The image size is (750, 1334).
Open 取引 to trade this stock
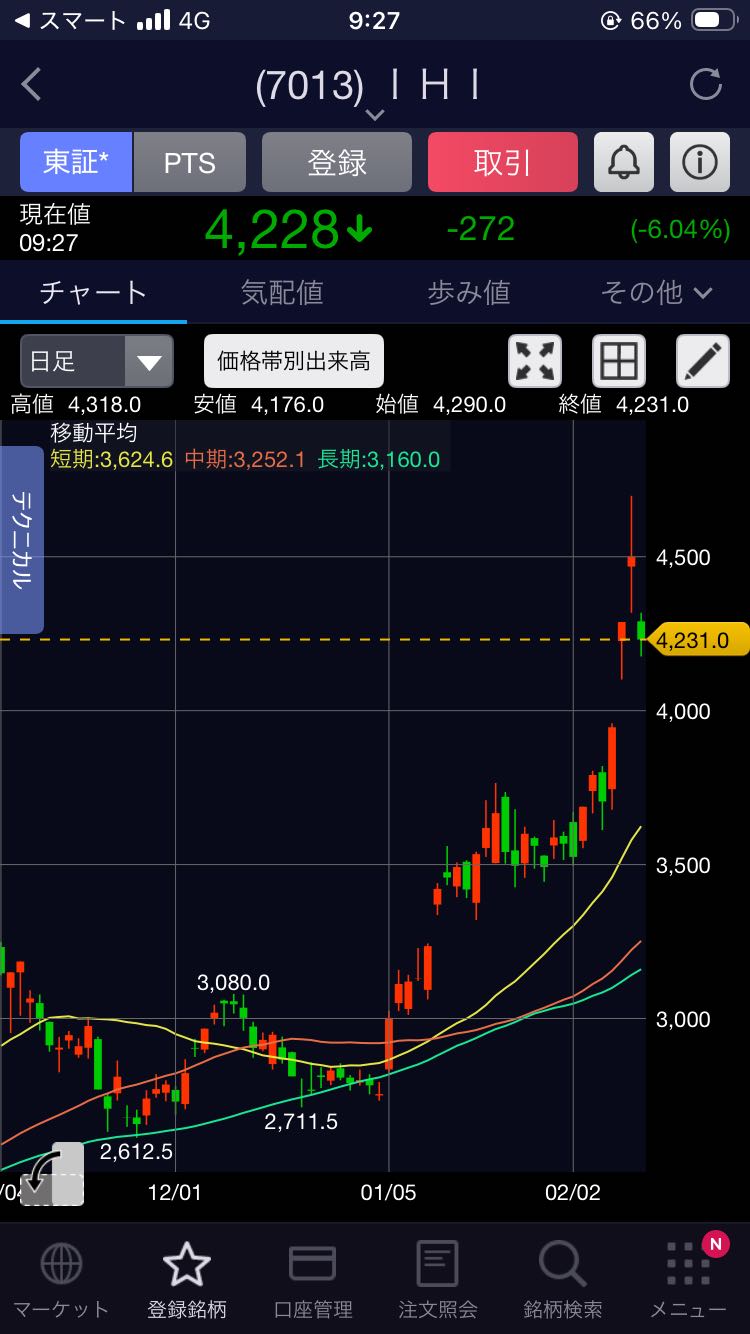click(x=503, y=162)
